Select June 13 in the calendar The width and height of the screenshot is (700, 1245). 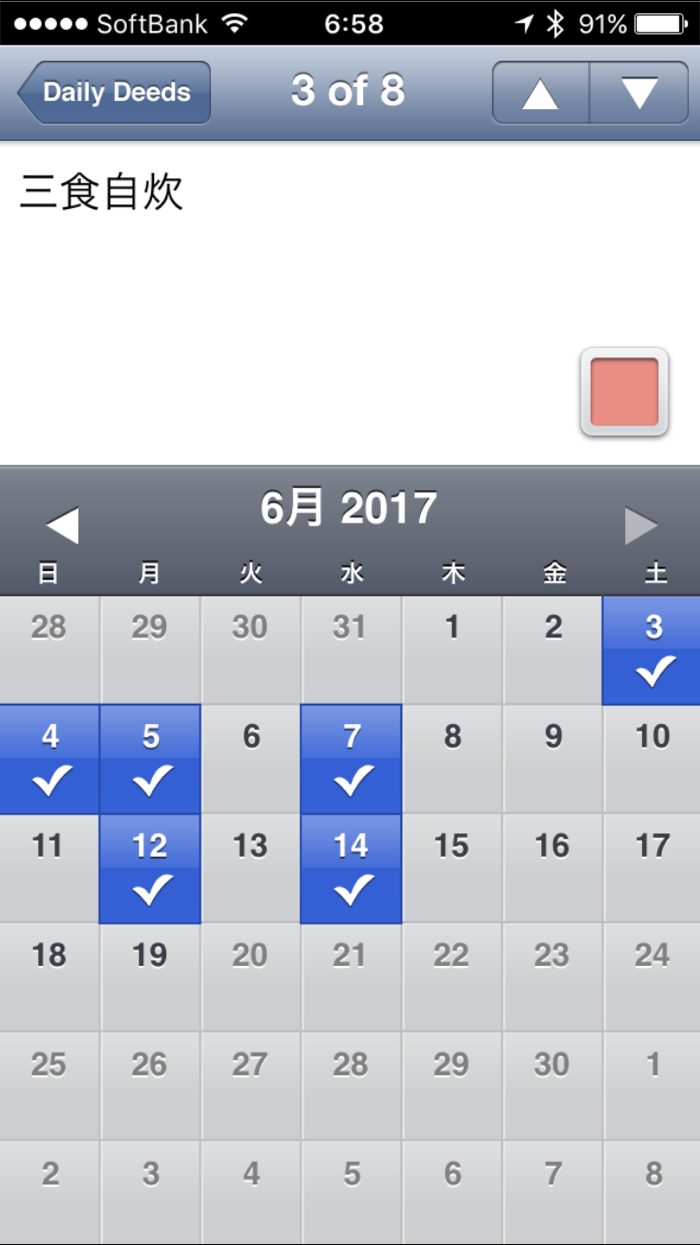coord(251,868)
